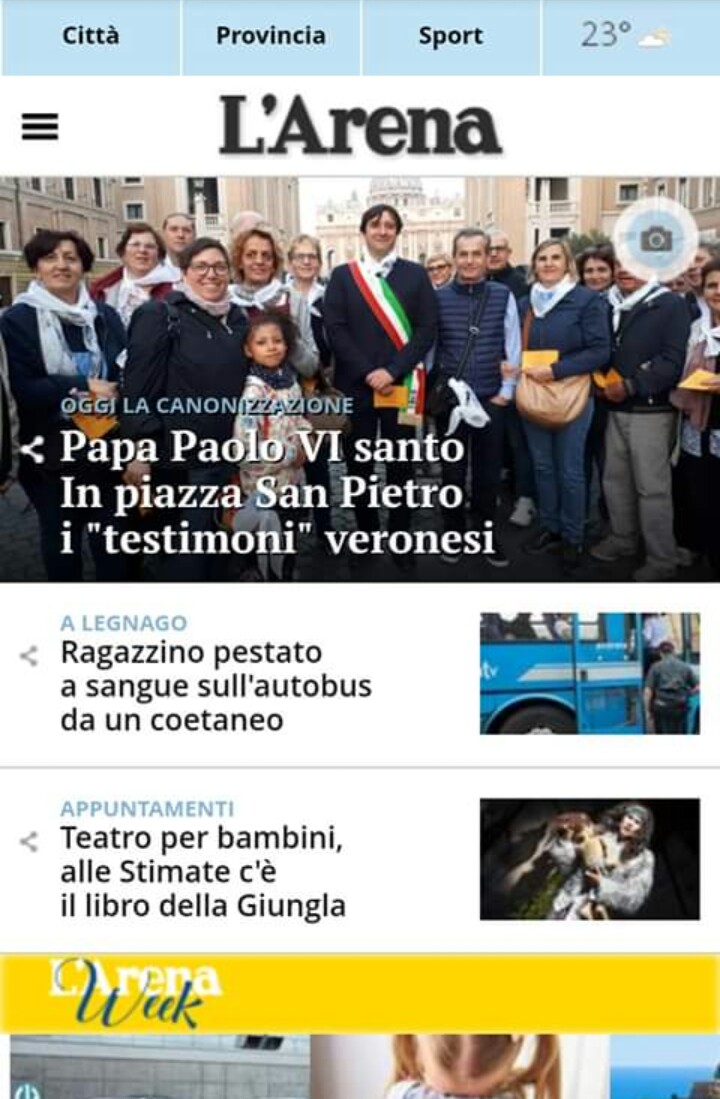Share the Ragazzino pestato article

pos(29,656)
